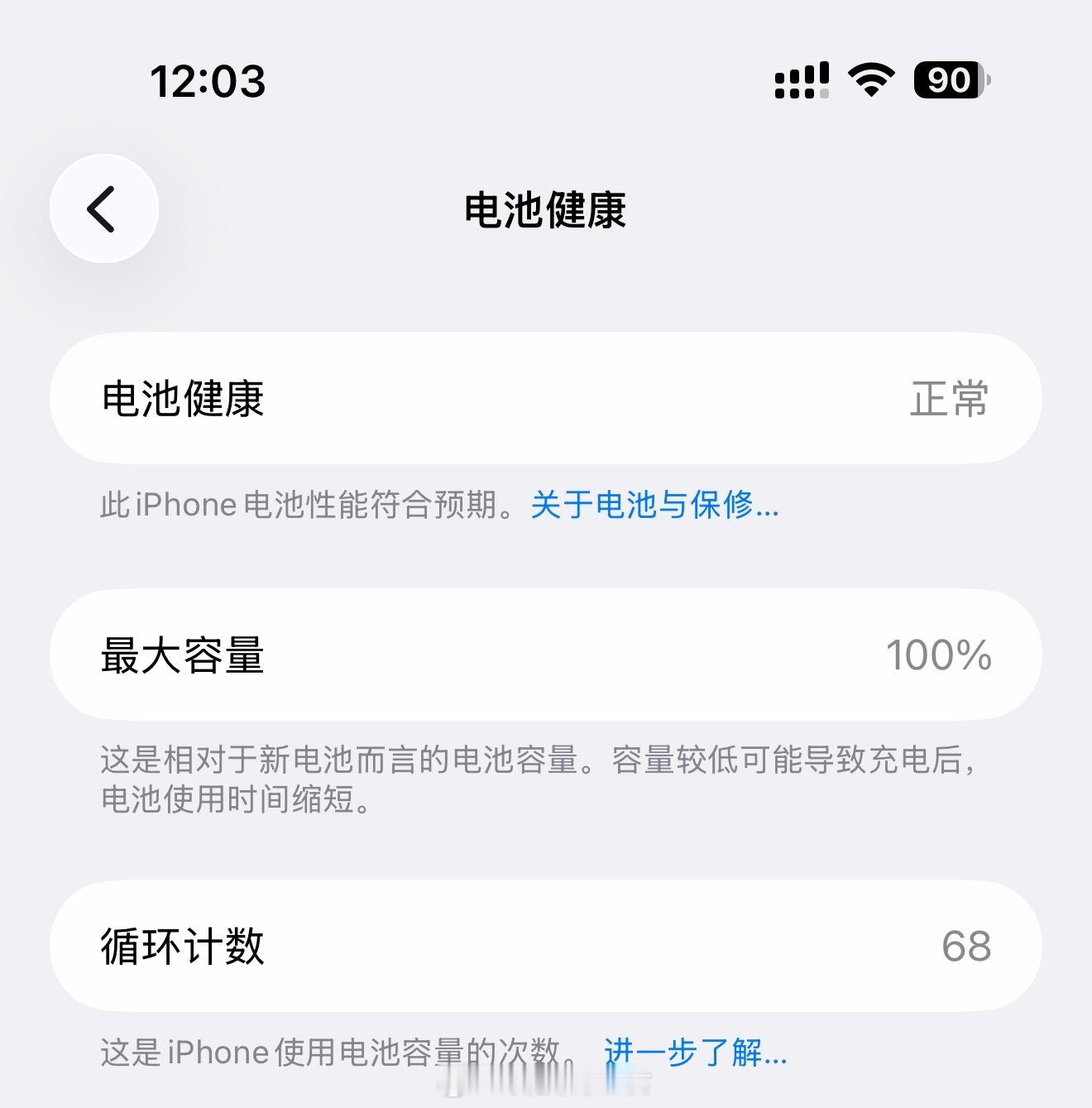The height and width of the screenshot is (1108, 1092).
Task: Tap the clock showing 12:03
Action: 207,79
